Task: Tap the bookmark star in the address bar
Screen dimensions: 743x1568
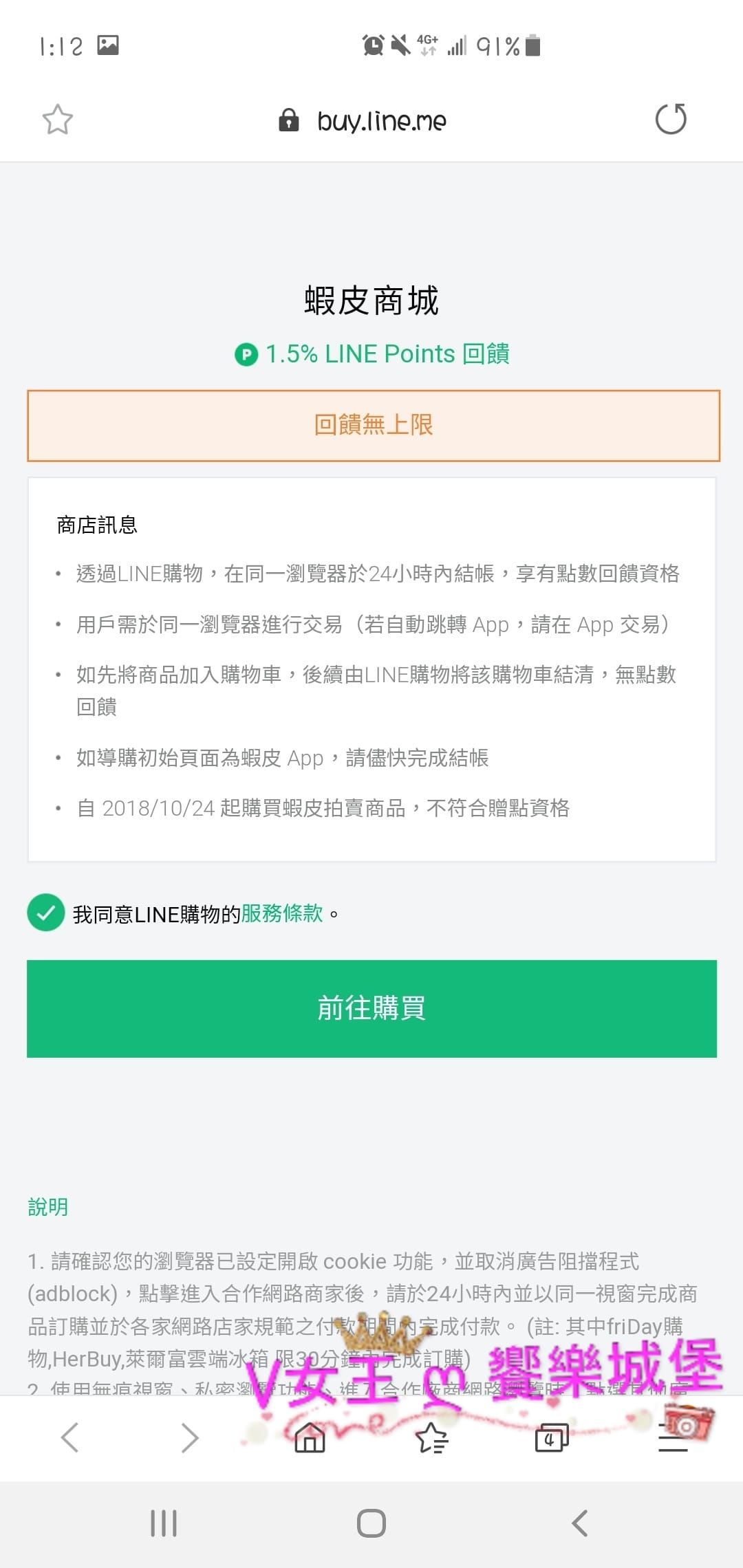Action: click(x=57, y=118)
